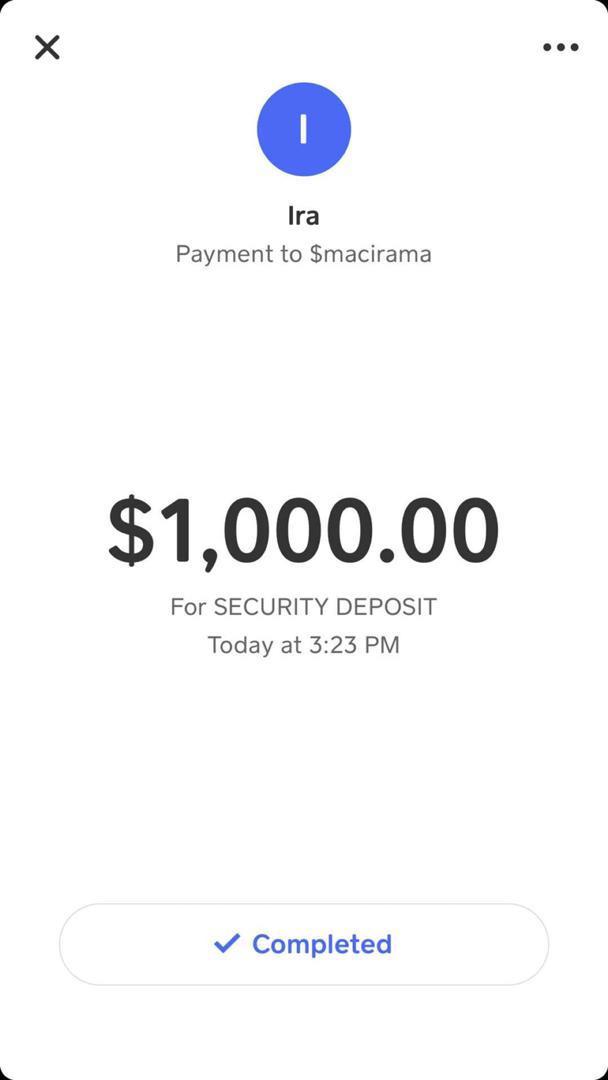Open the three-dot overflow menu
Viewport: 608px width, 1080px height.
560,47
